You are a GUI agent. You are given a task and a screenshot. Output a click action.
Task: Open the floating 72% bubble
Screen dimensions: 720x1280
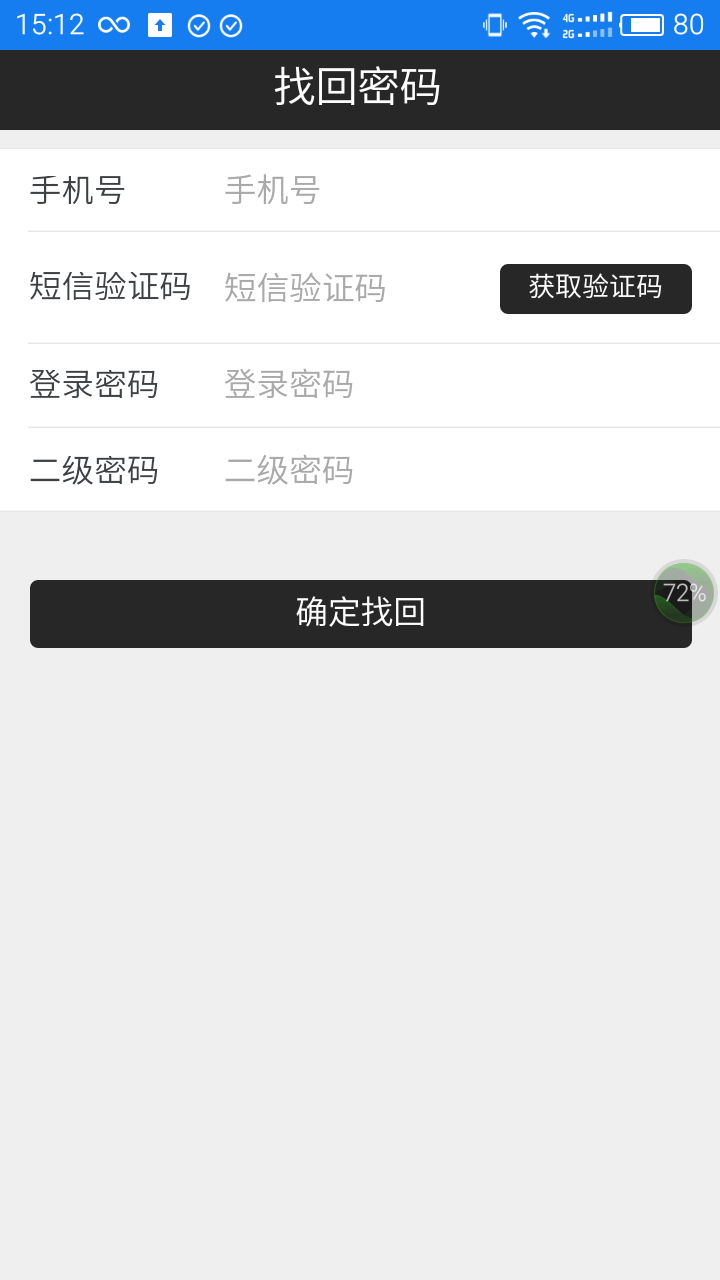coord(685,593)
